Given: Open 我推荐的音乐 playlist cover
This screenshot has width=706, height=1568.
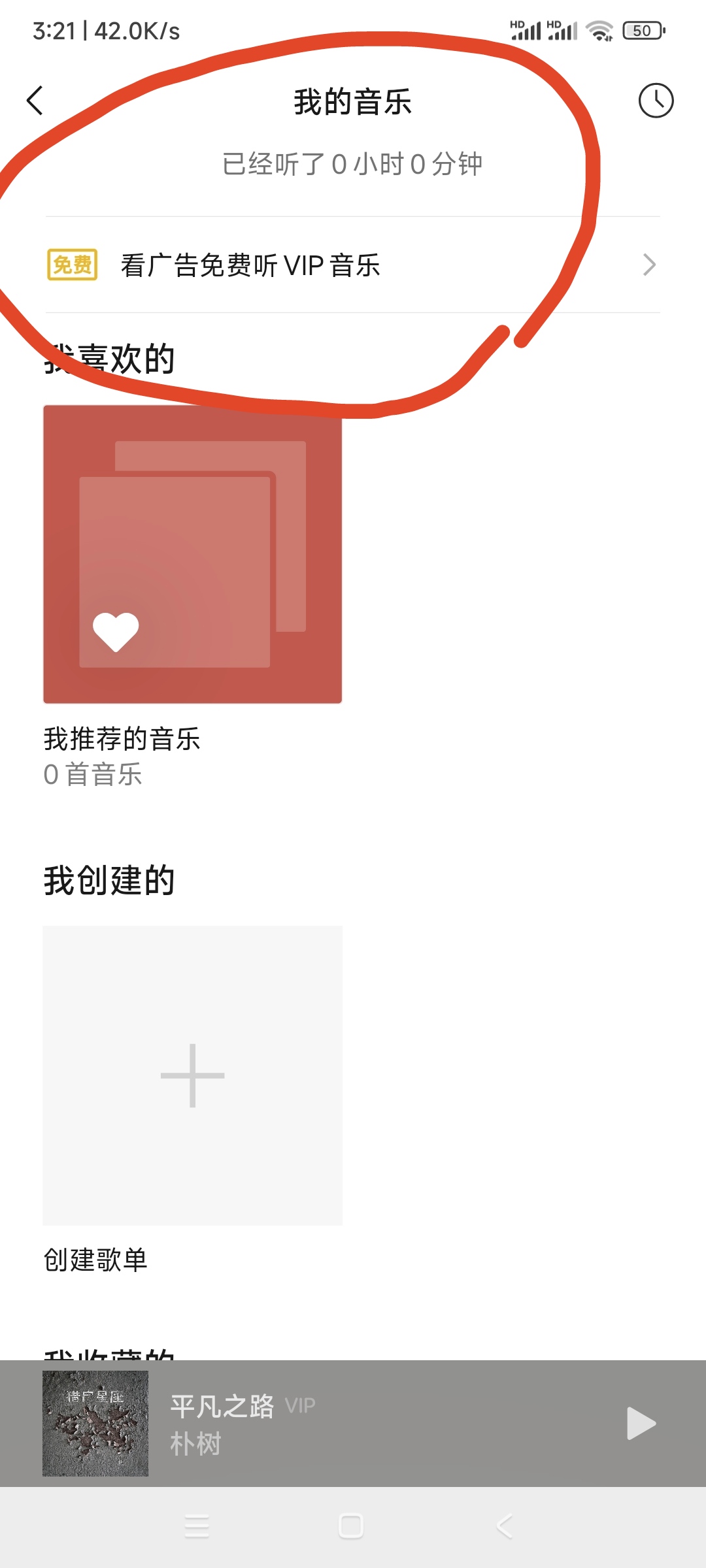Looking at the screenshot, I should pyautogui.click(x=193, y=554).
